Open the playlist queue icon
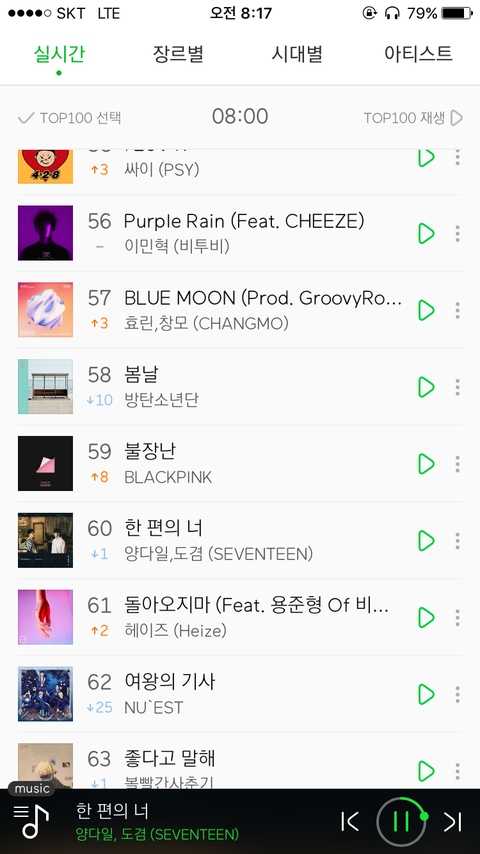Viewport: 480px width, 854px height. [x=31, y=821]
